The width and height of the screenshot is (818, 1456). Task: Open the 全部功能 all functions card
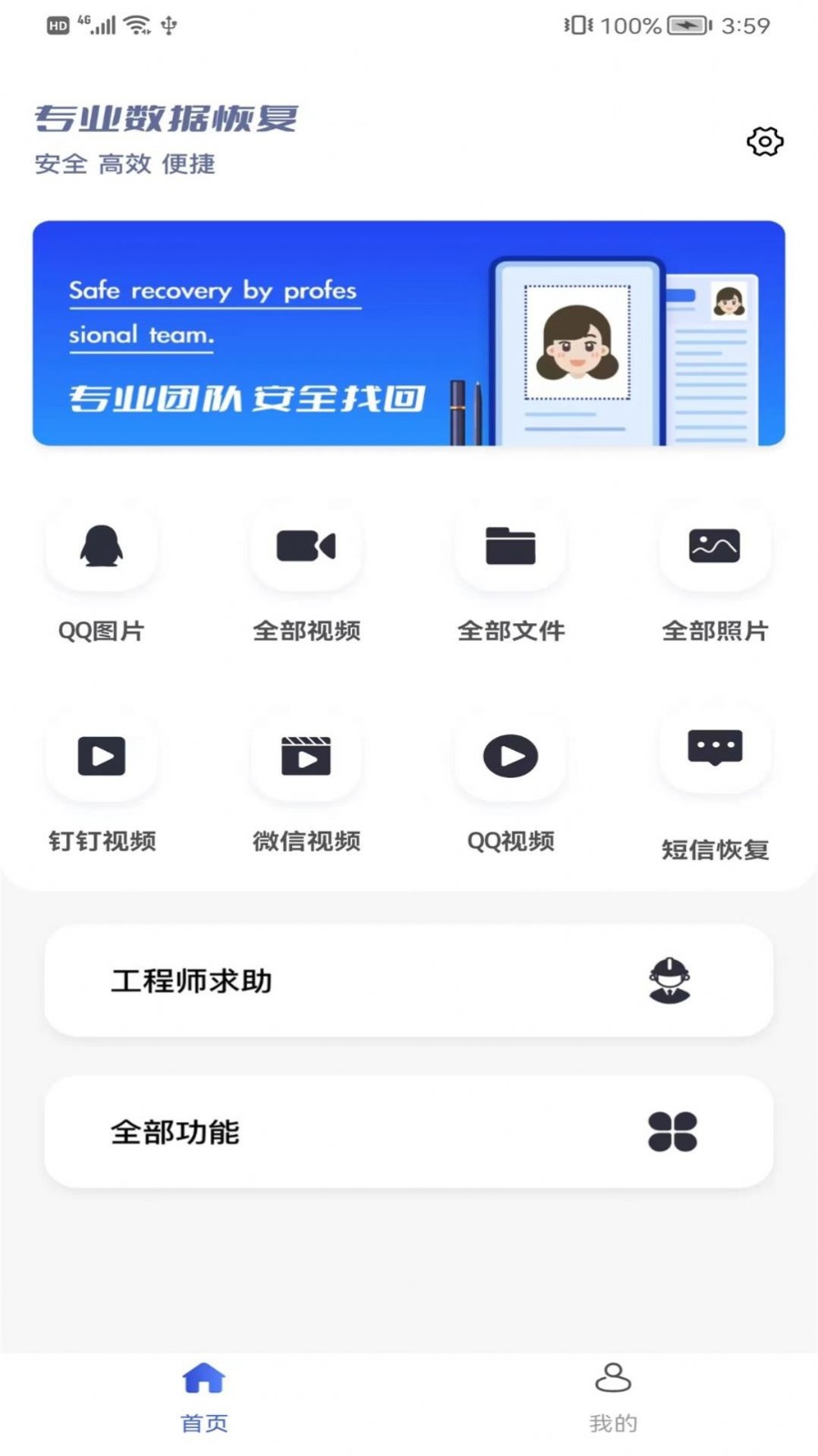409,1132
